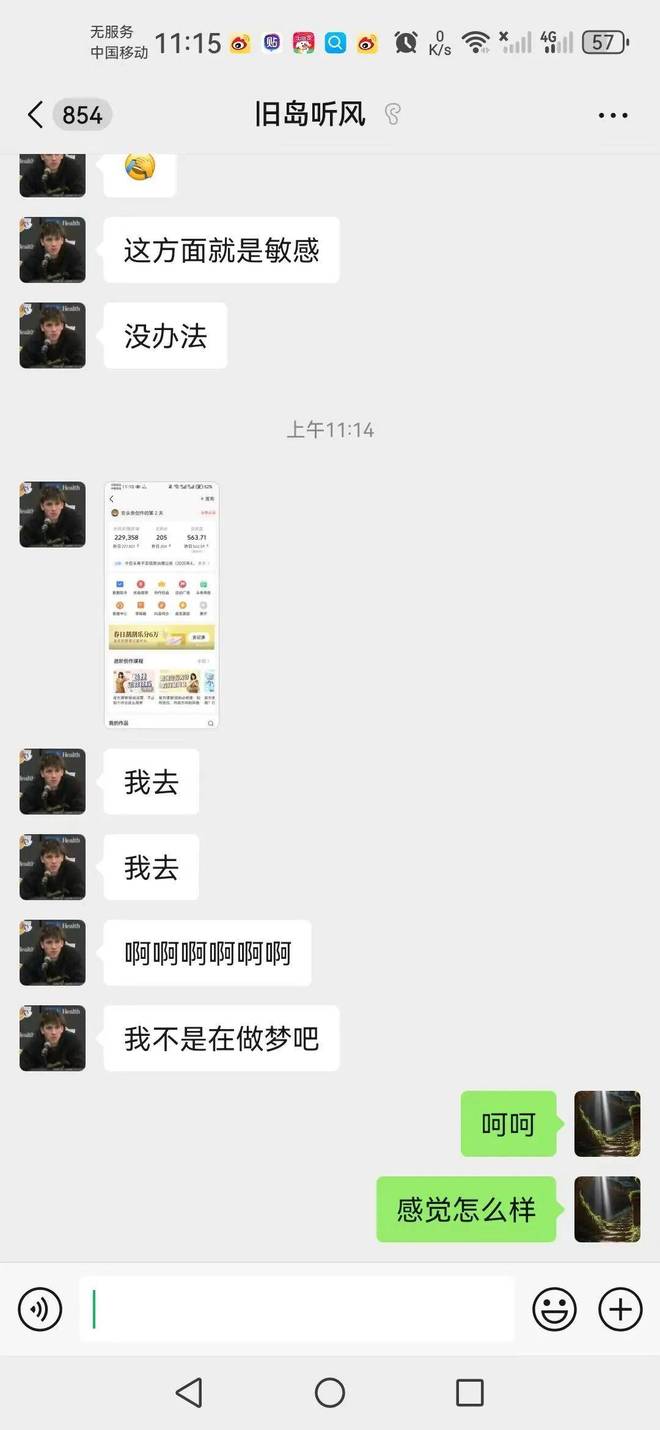Open my own avatar beside 呵呵
Viewport: 660px width, 1430px height.
click(x=607, y=1124)
